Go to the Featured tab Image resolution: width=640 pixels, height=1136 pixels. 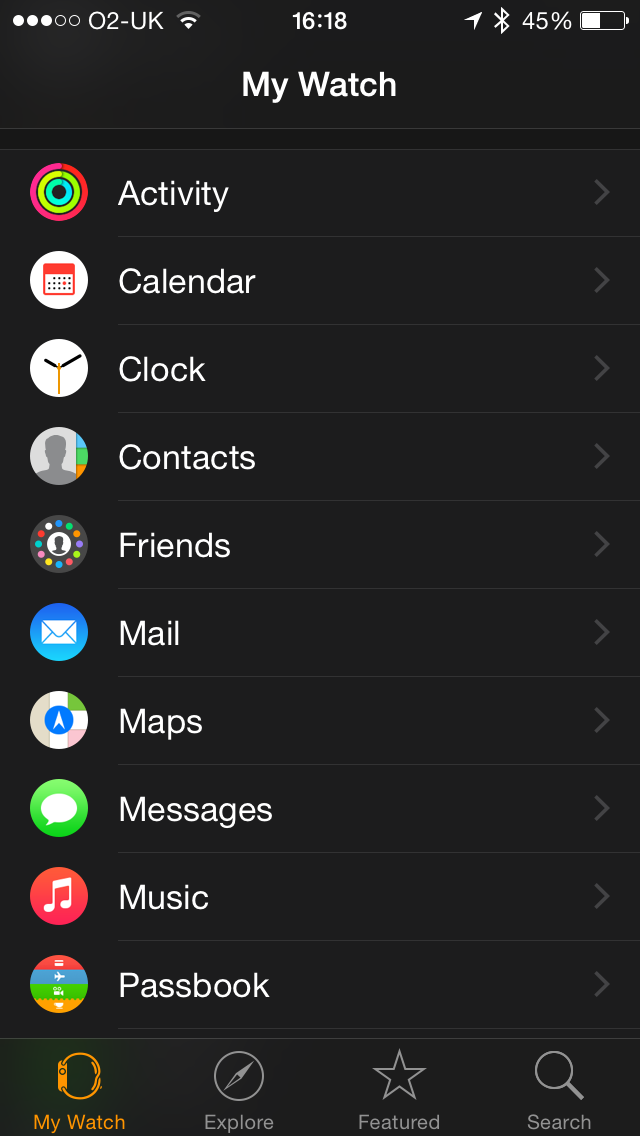click(399, 1090)
